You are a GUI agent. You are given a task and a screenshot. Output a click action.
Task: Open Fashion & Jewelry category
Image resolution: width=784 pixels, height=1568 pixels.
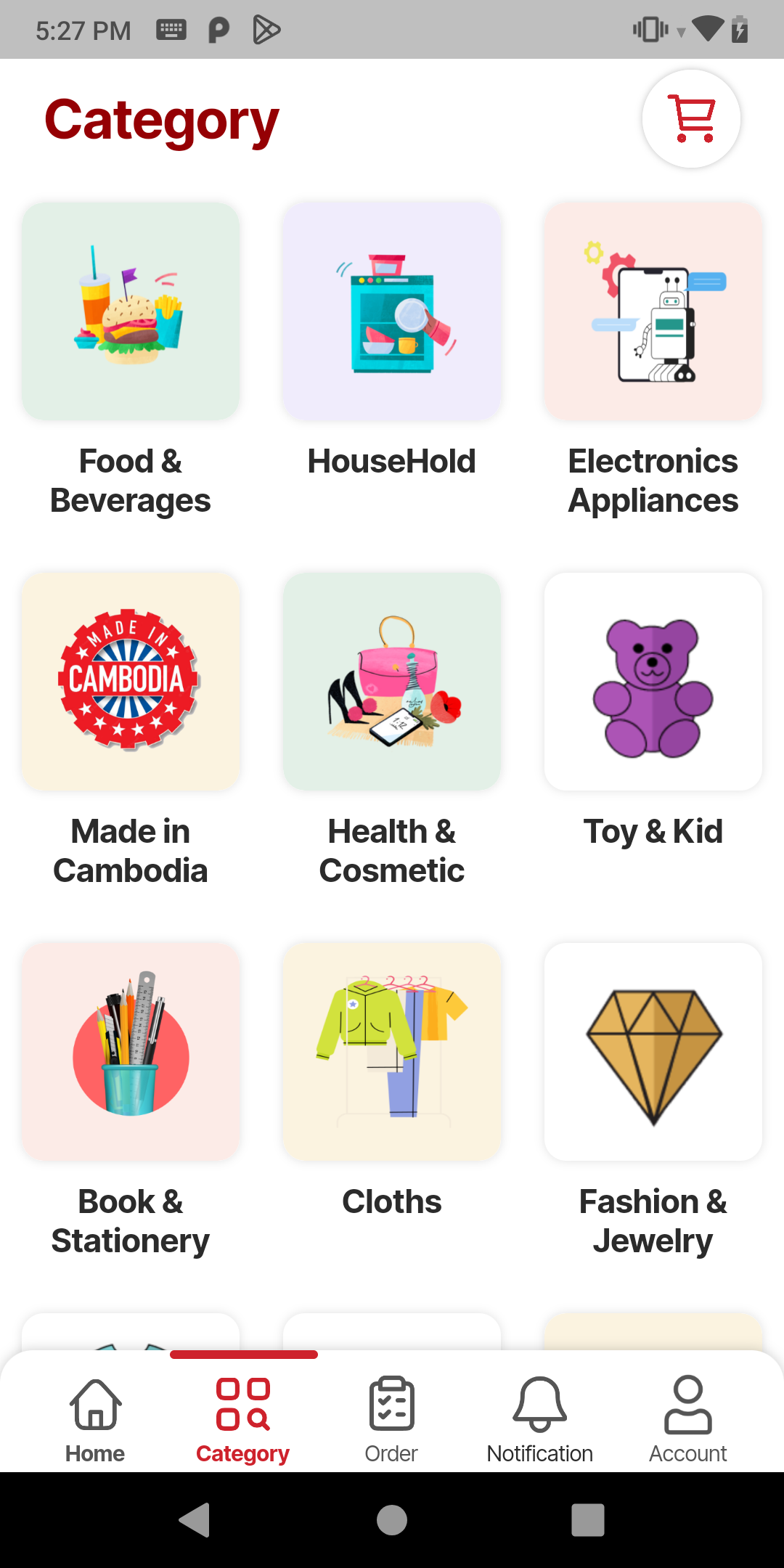(x=653, y=1053)
